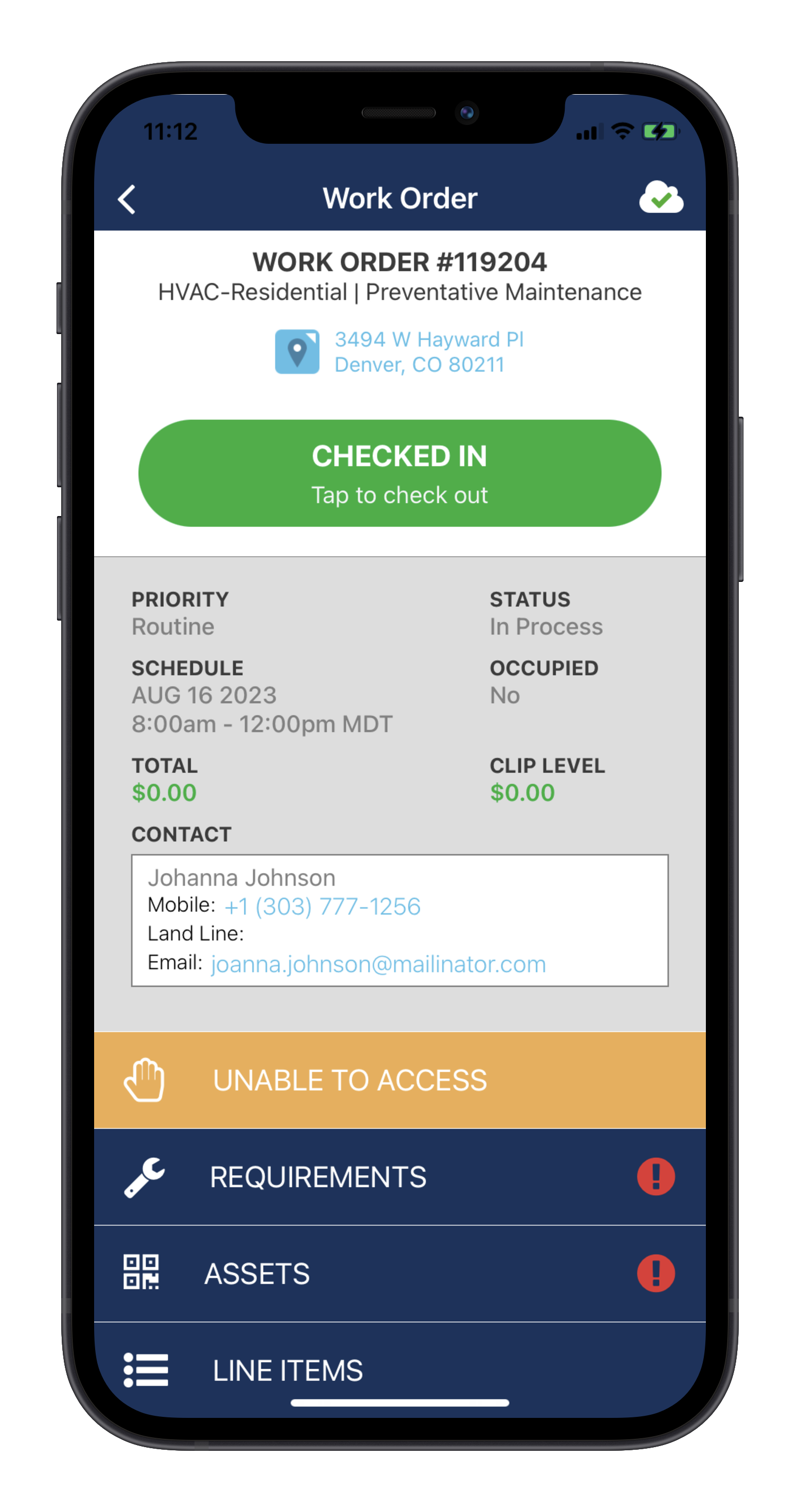Screen dimensions: 800x1512
Task: Tap the cloud sync status icon
Action: [661, 197]
